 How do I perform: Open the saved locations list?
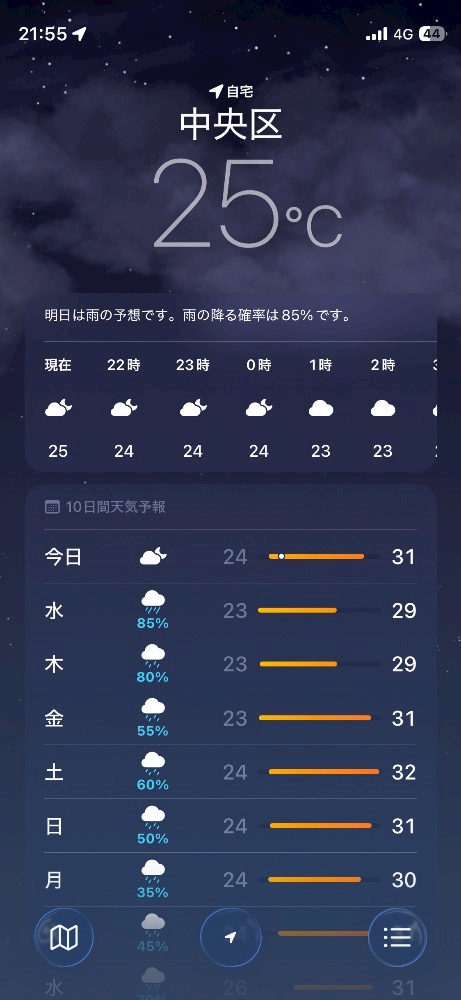pyautogui.click(x=397, y=938)
